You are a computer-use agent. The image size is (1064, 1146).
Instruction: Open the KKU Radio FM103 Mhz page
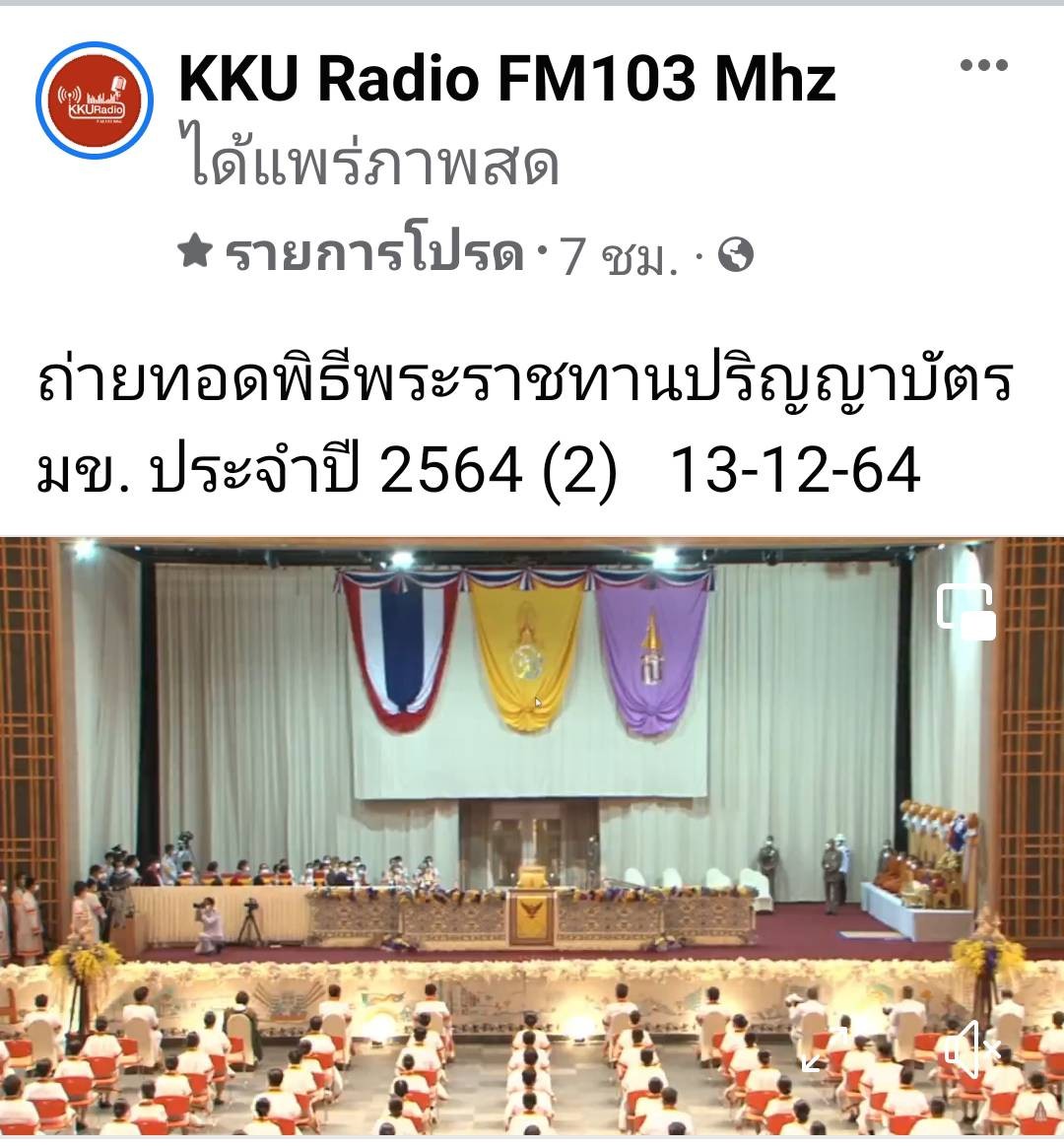pyautogui.click(x=506, y=79)
